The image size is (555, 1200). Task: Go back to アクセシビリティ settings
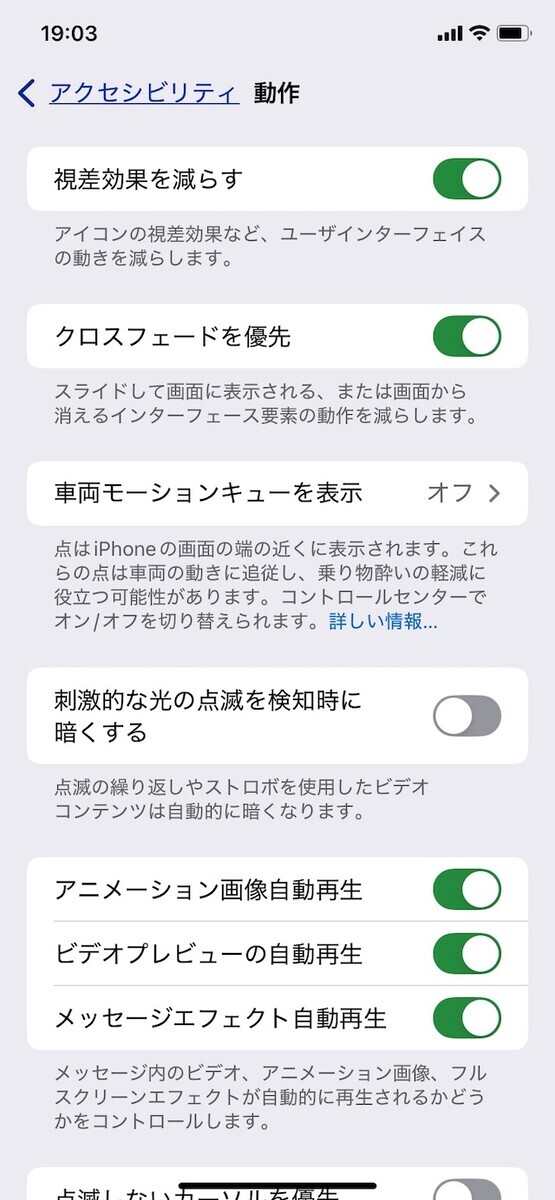click(x=129, y=94)
